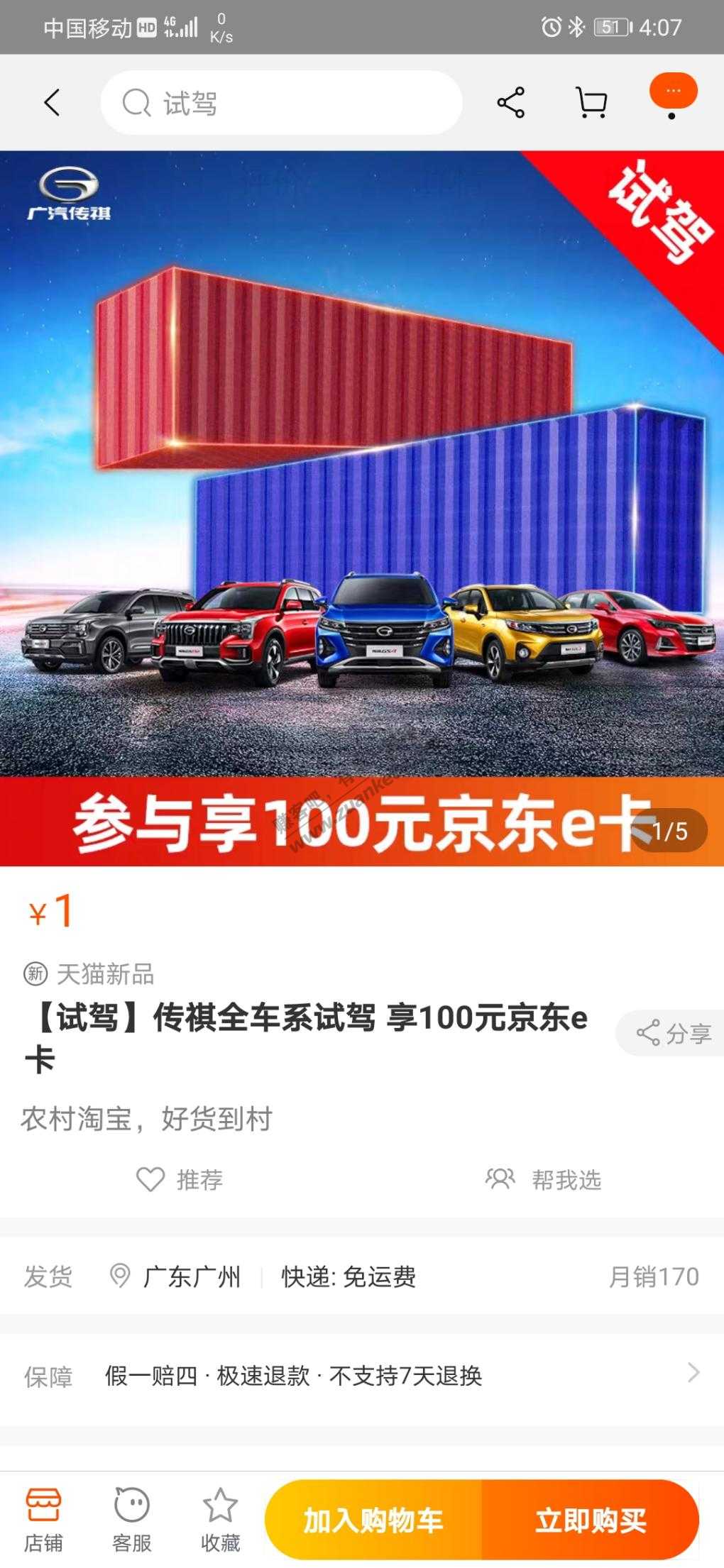Contact 客服 customer service
The width and height of the screenshot is (724, 1568).
tap(131, 1520)
